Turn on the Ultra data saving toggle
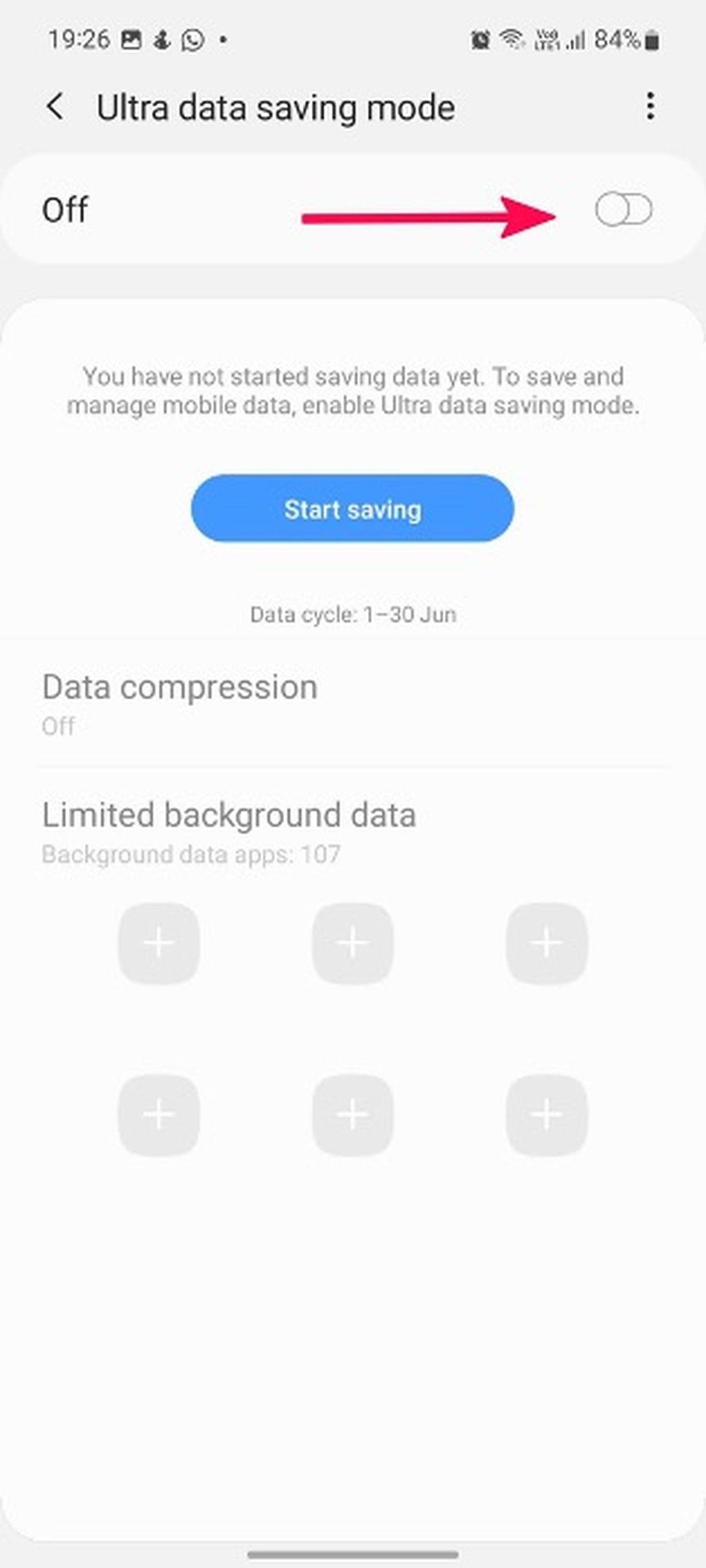The image size is (706, 1568). point(623,210)
